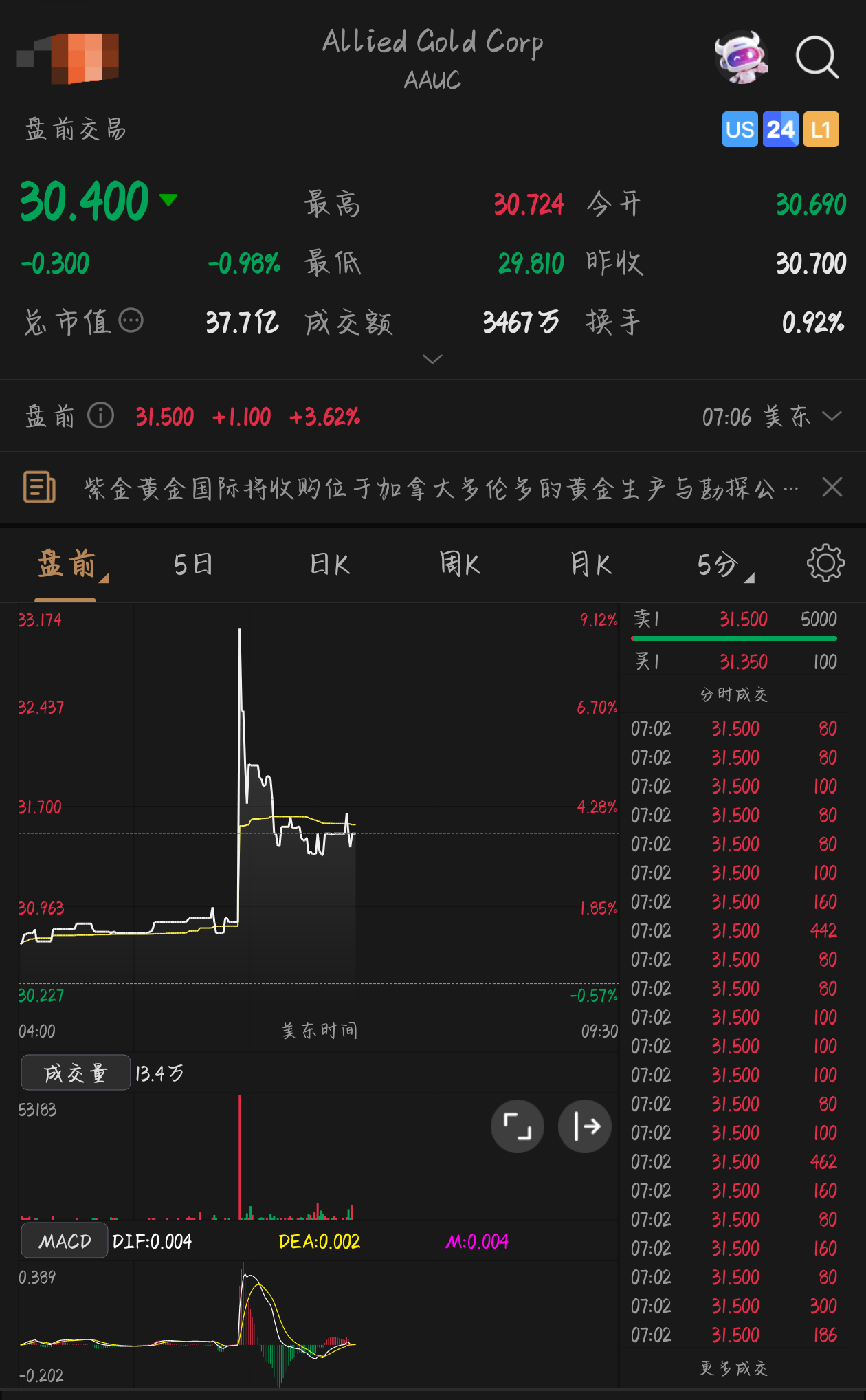
Task: Select the 盘前 chart tab
Action: pyautogui.click(x=67, y=565)
